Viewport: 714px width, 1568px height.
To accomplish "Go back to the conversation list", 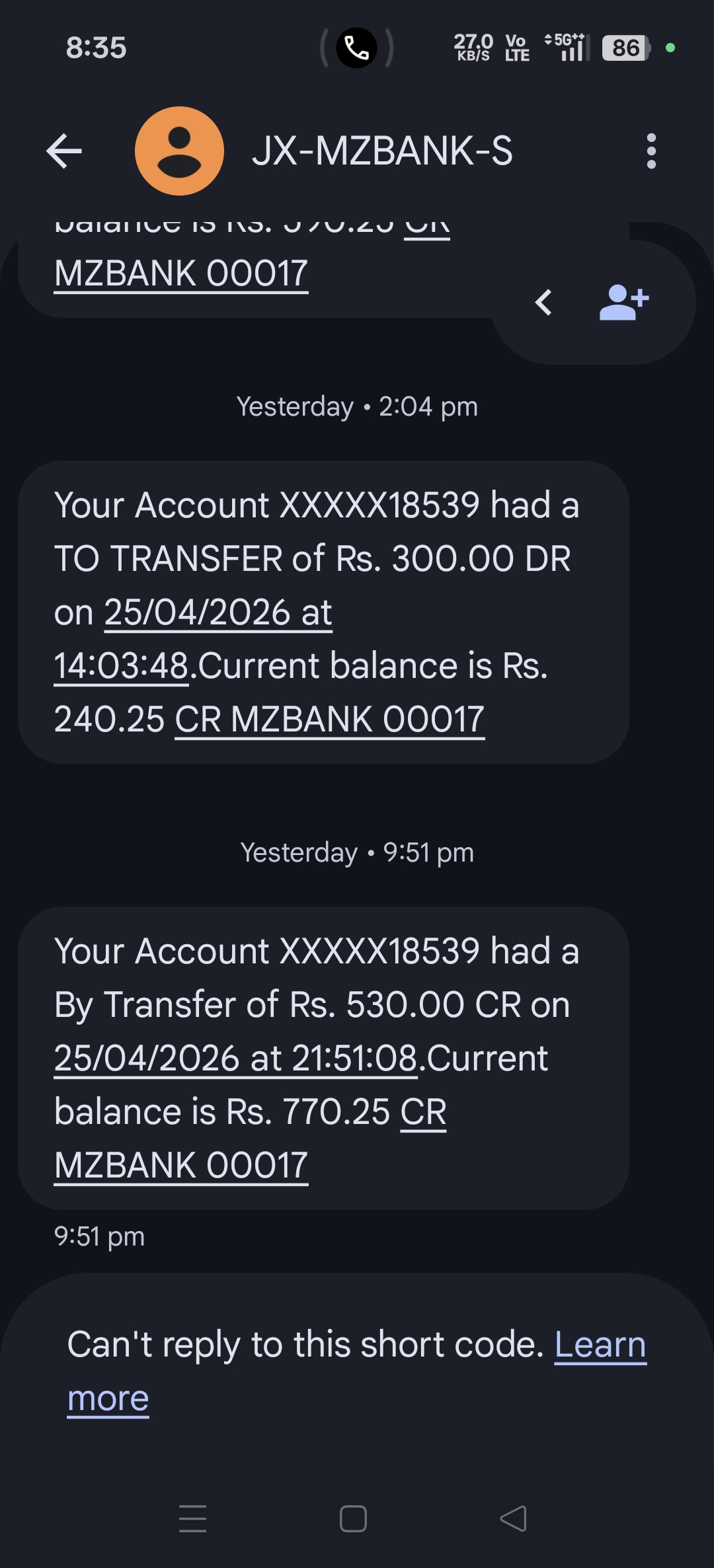I will (64, 151).
